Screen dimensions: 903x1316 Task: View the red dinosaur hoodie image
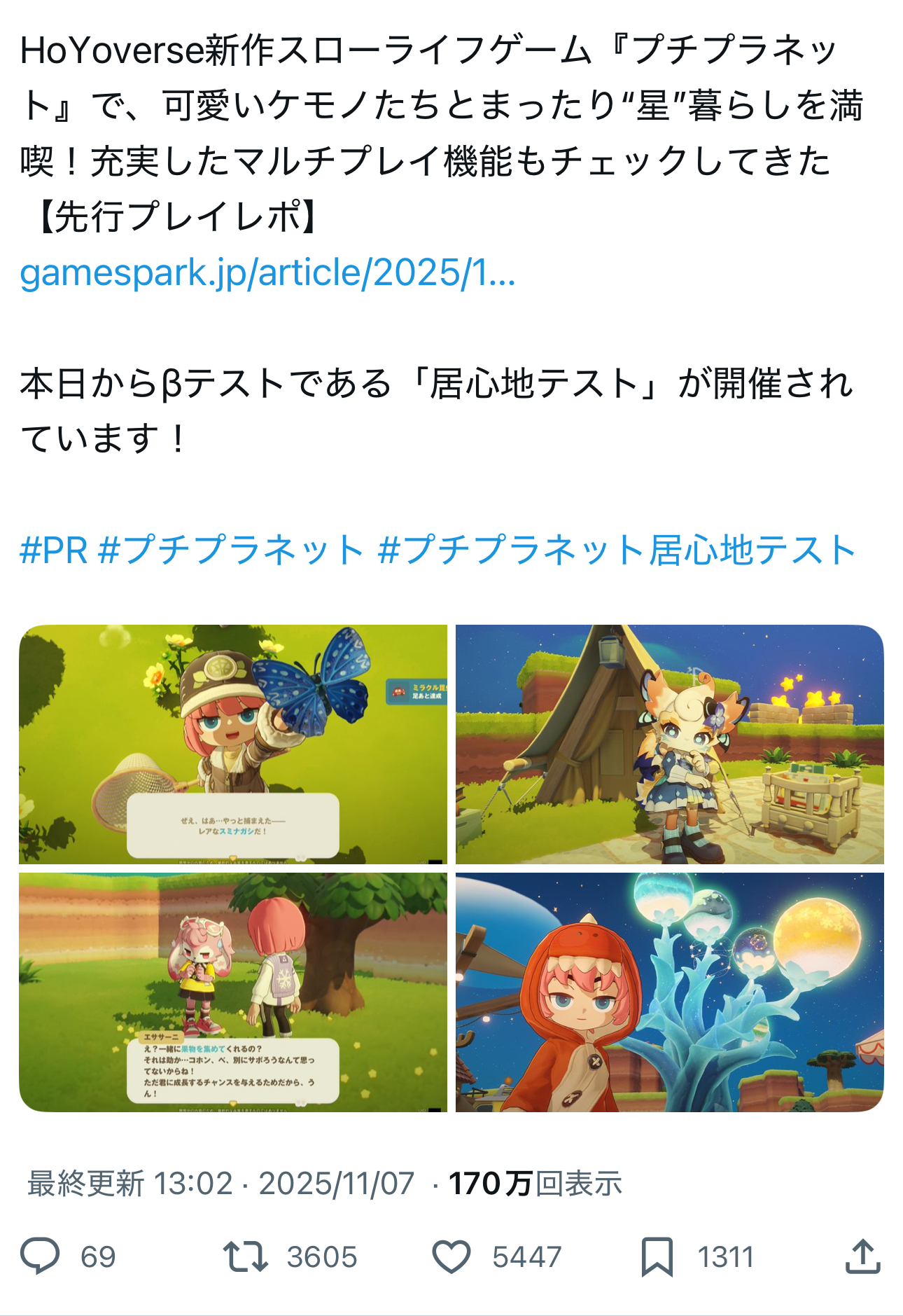point(669,992)
